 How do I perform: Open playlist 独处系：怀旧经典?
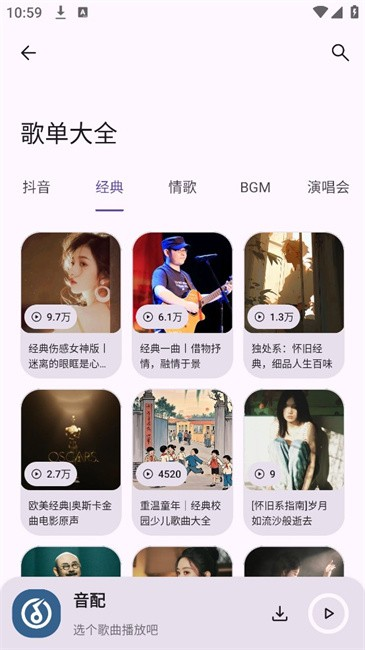pos(294,305)
